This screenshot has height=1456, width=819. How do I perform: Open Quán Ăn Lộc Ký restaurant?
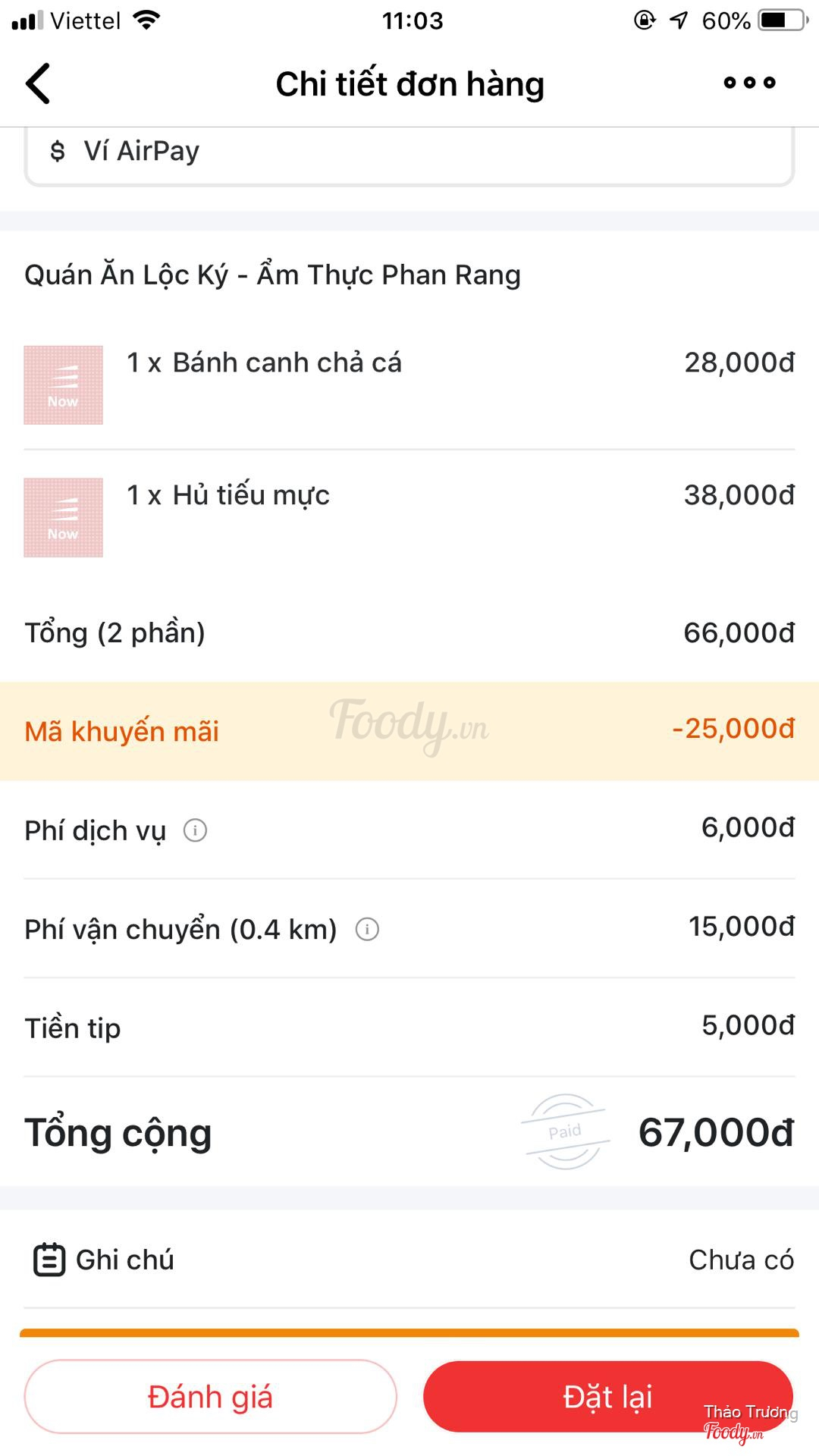click(272, 275)
